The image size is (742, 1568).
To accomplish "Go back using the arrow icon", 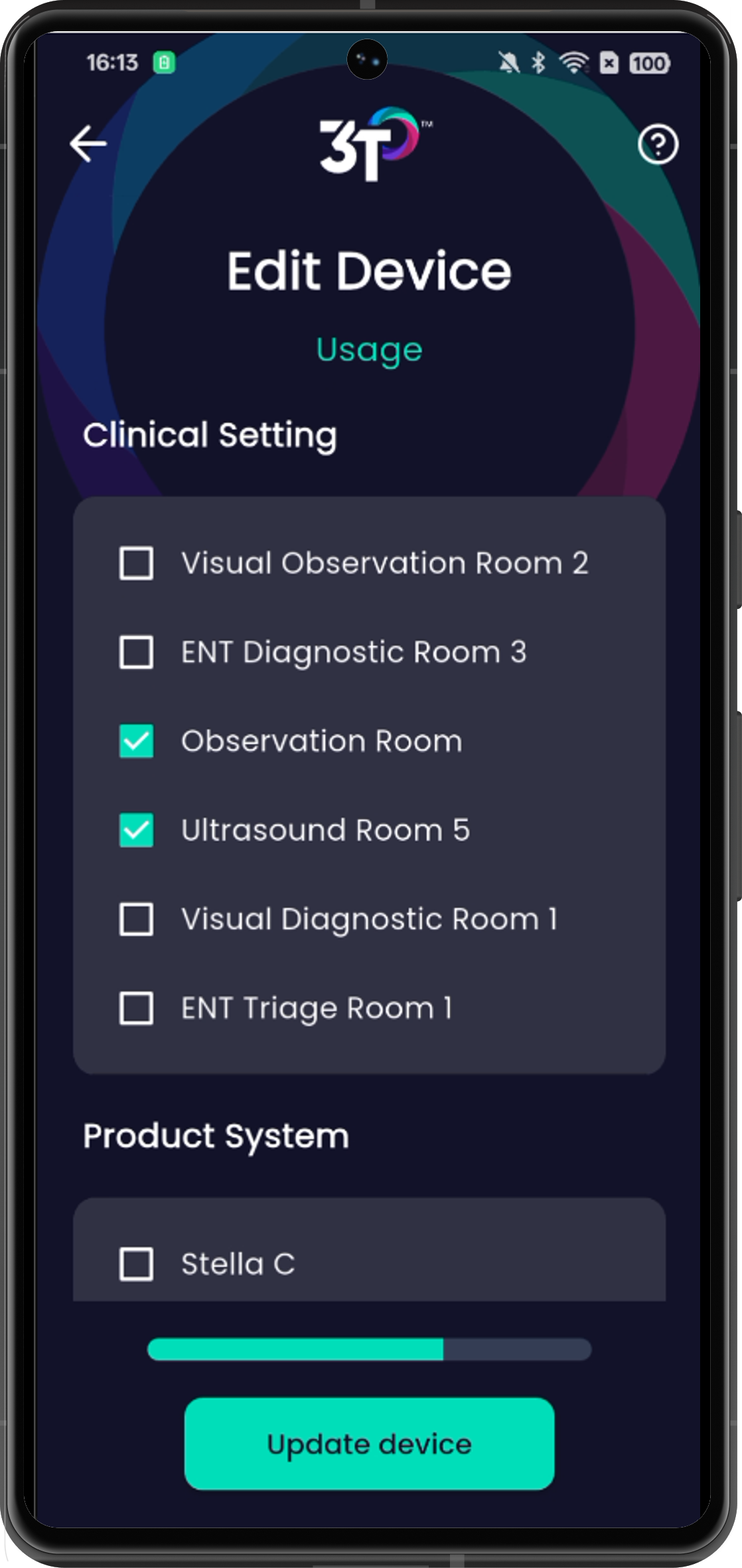I will click(88, 143).
